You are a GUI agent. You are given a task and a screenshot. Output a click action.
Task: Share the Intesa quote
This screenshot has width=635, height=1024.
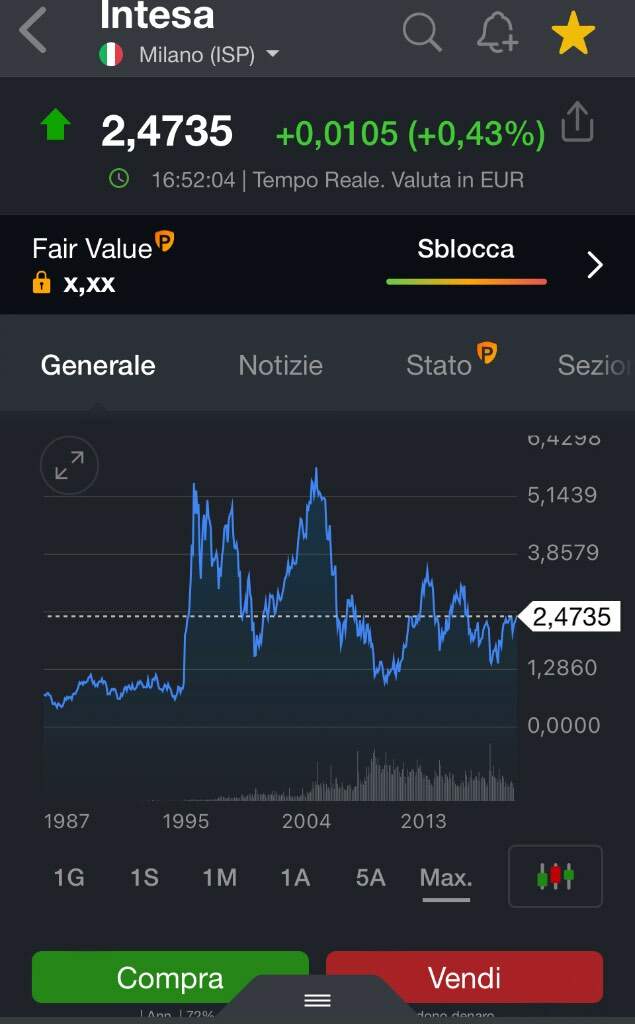coord(578,122)
